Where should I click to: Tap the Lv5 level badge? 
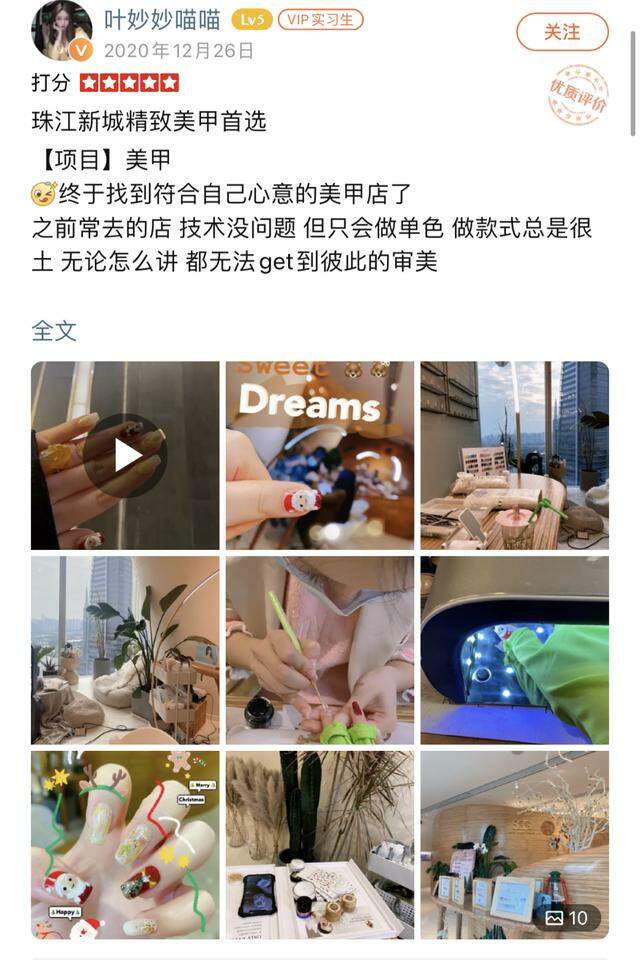(x=251, y=19)
